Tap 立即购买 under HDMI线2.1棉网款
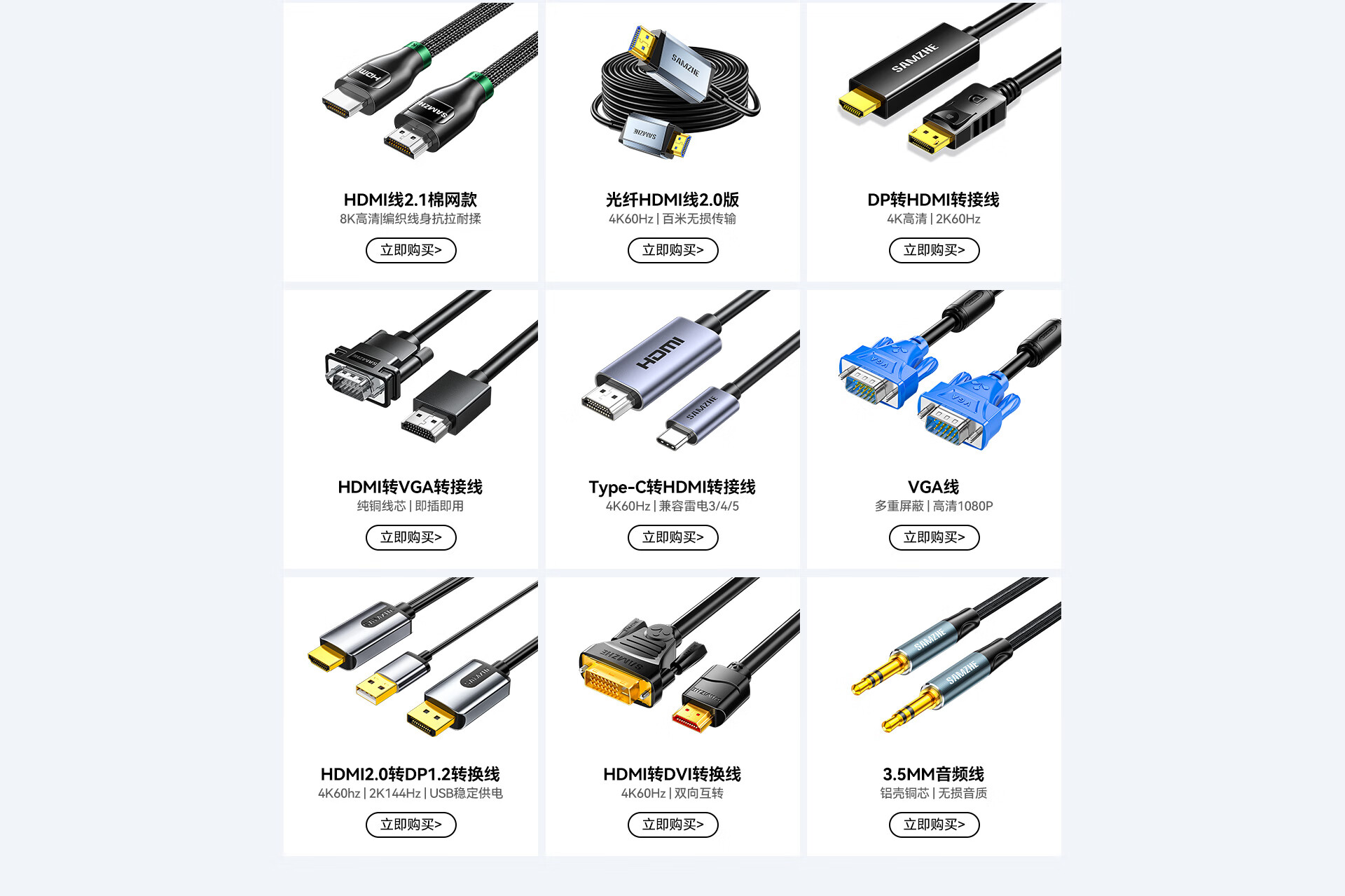Screen dimensions: 1345x896 pyautogui.click(x=411, y=250)
